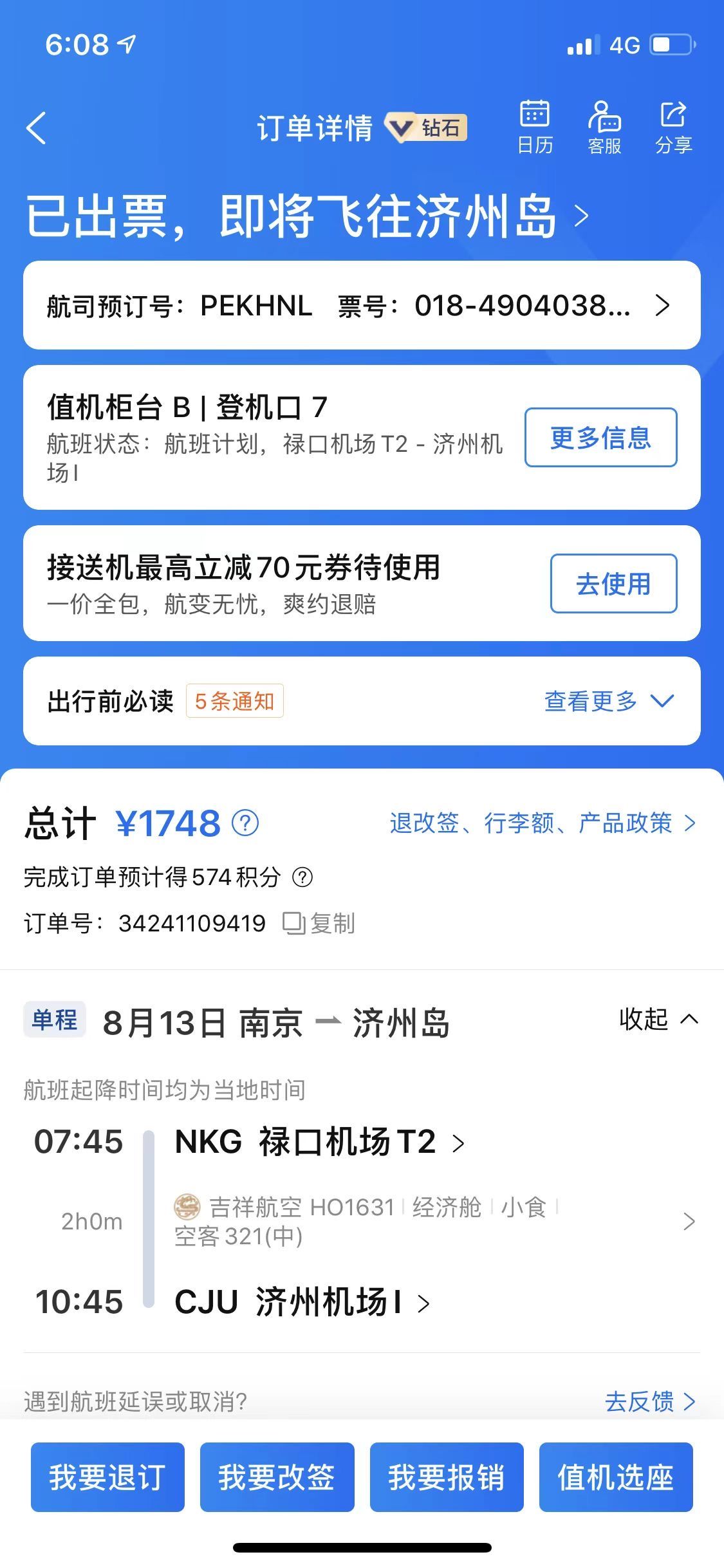Copy the order number with 复制
The height and width of the screenshot is (1568, 724).
click(x=319, y=923)
